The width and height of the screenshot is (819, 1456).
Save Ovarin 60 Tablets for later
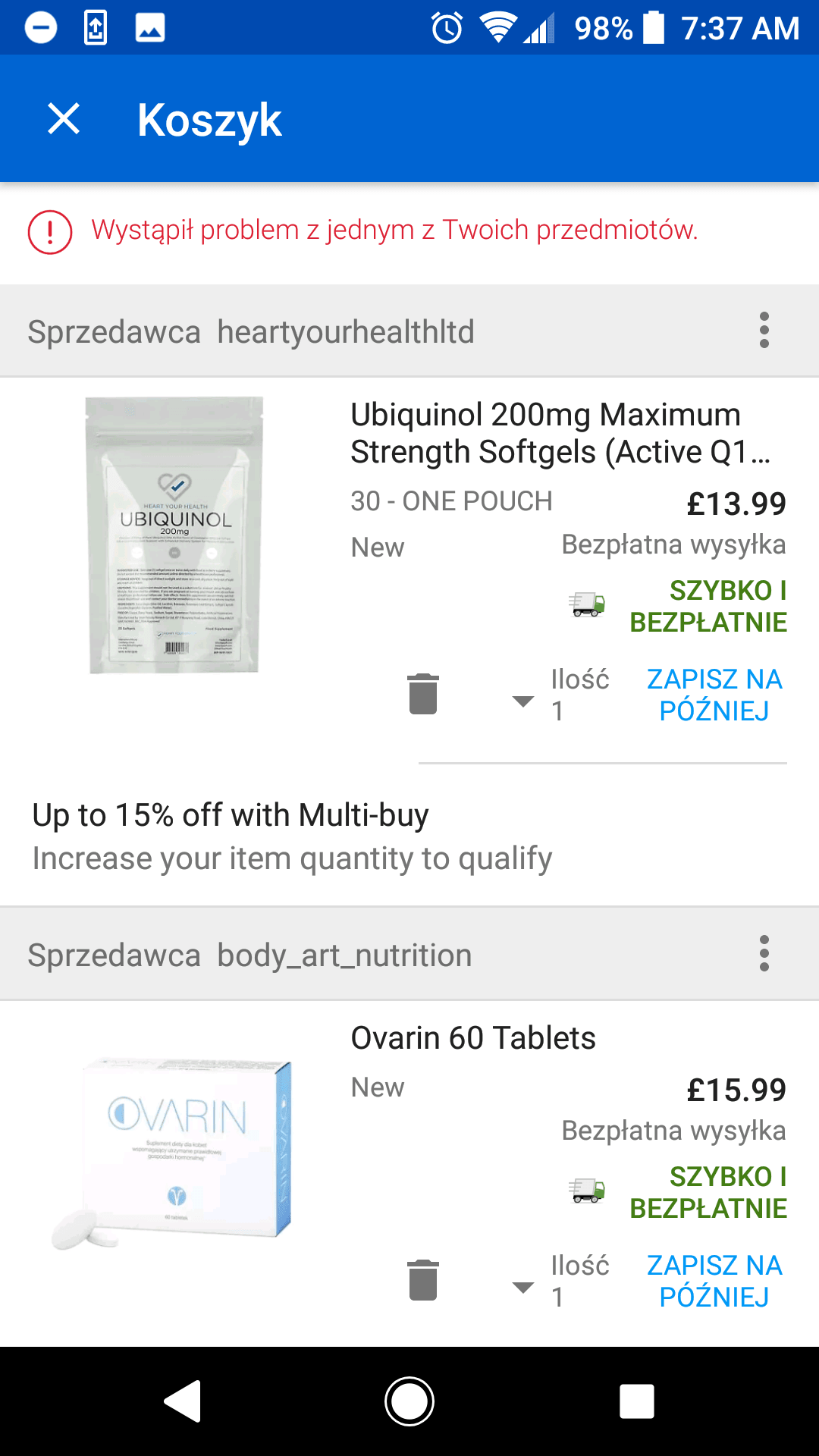[x=714, y=1281]
